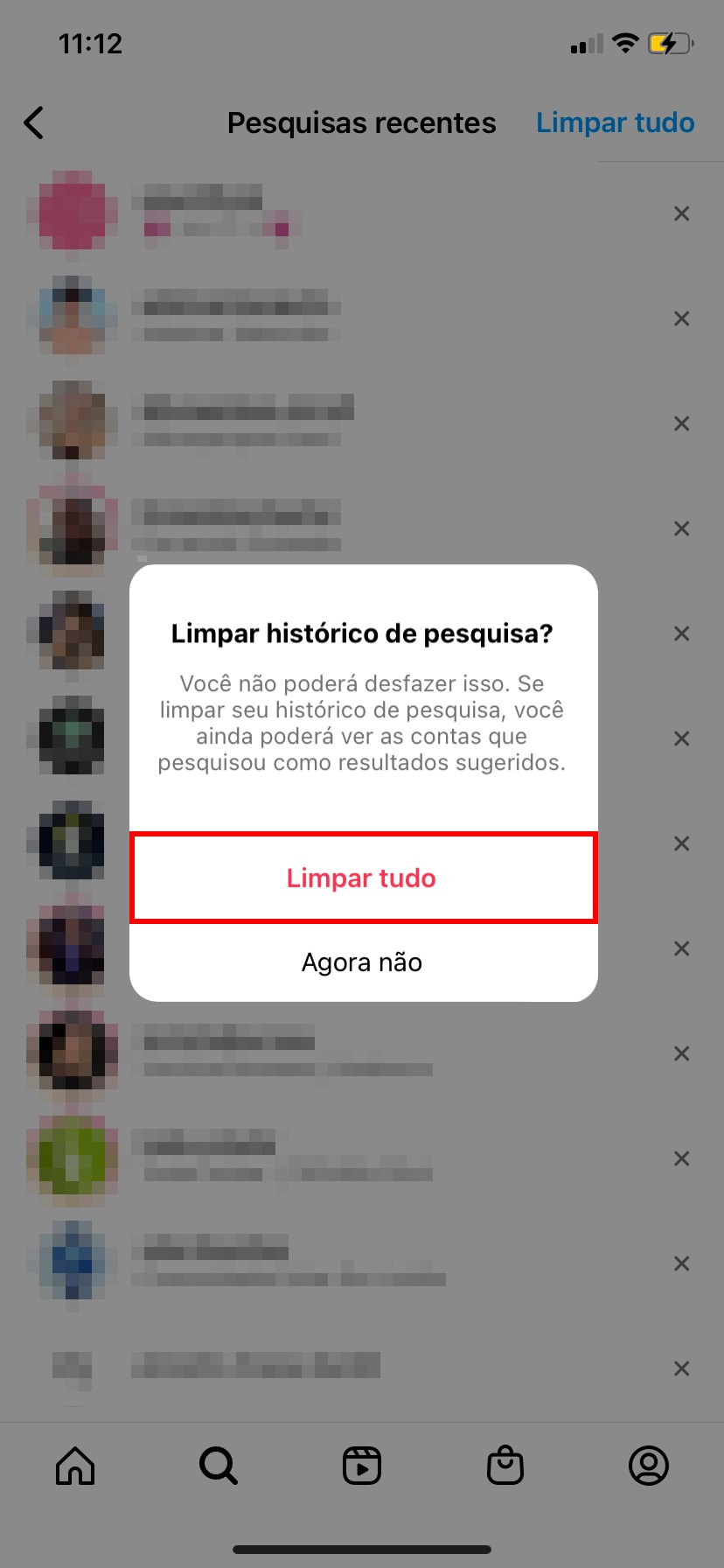
Task: Switch to the Home tab
Action: click(75, 1466)
